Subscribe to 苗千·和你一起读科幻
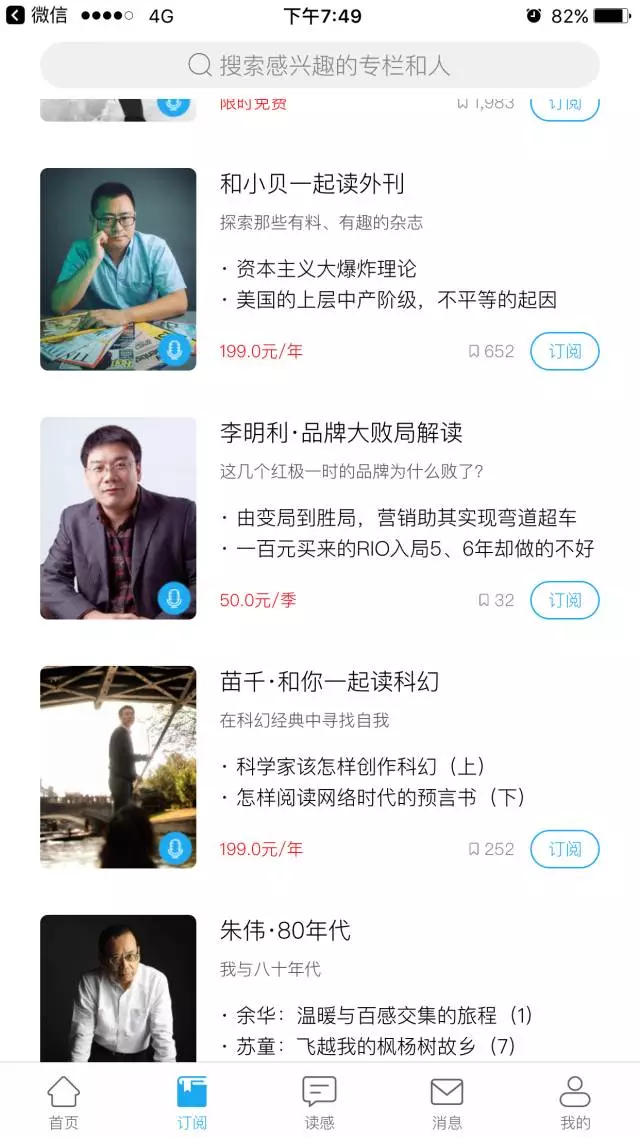This screenshot has width=640, height=1138. pyautogui.click(x=564, y=849)
